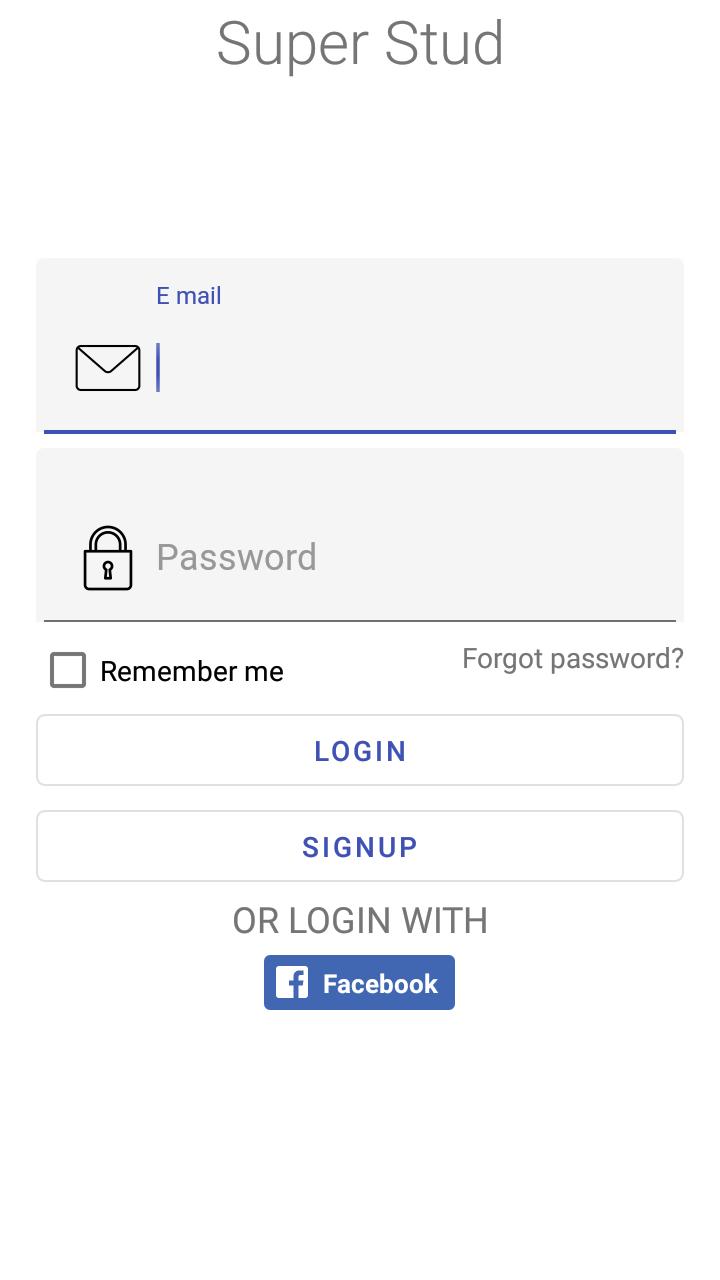Click the Super Stud title
This screenshot has width=720, height=1280.
[x=360, y=43]
